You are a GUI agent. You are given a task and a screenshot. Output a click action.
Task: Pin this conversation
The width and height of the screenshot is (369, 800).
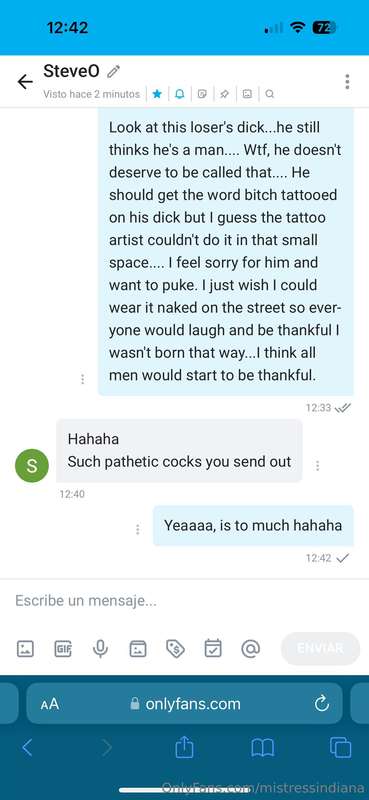point(225,94)
